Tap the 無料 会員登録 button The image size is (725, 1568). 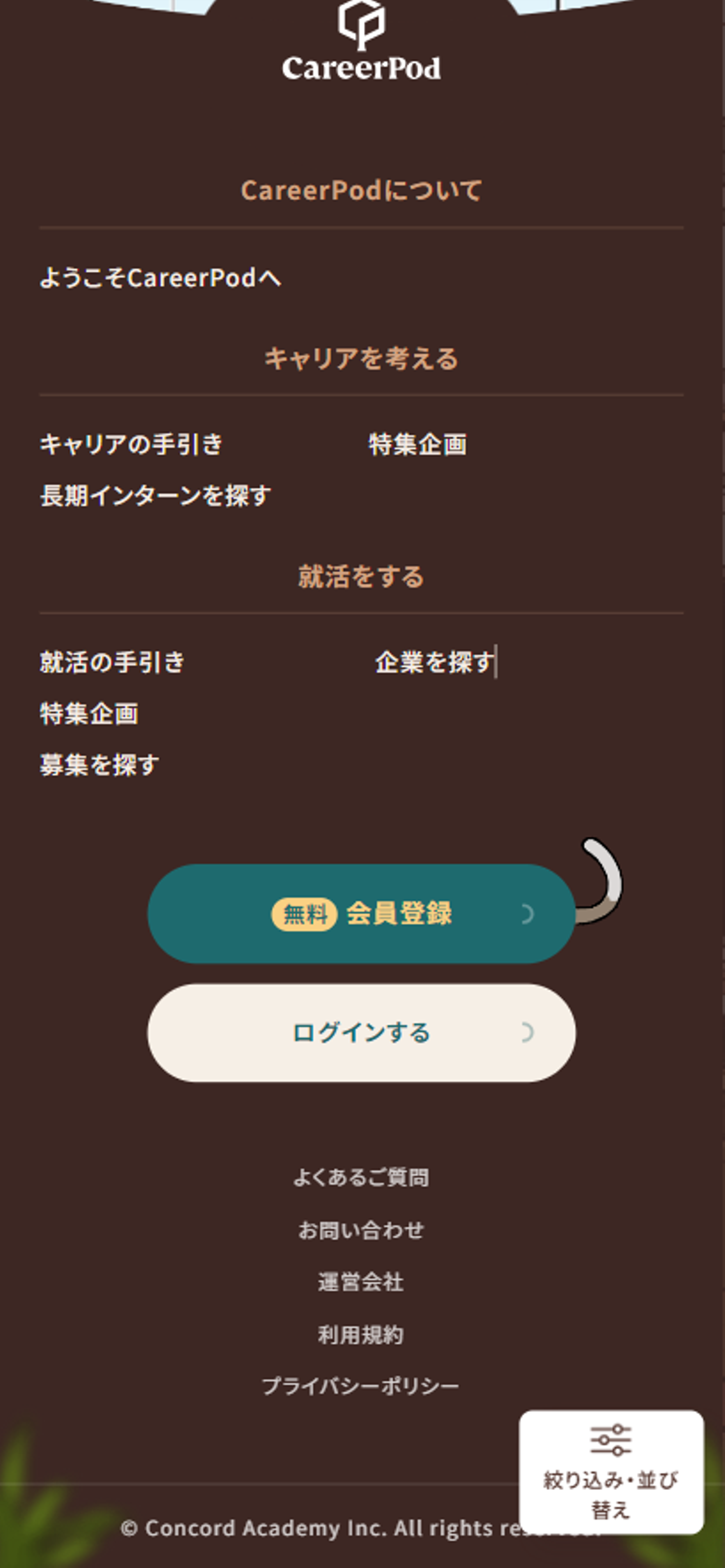coord(361,913)
